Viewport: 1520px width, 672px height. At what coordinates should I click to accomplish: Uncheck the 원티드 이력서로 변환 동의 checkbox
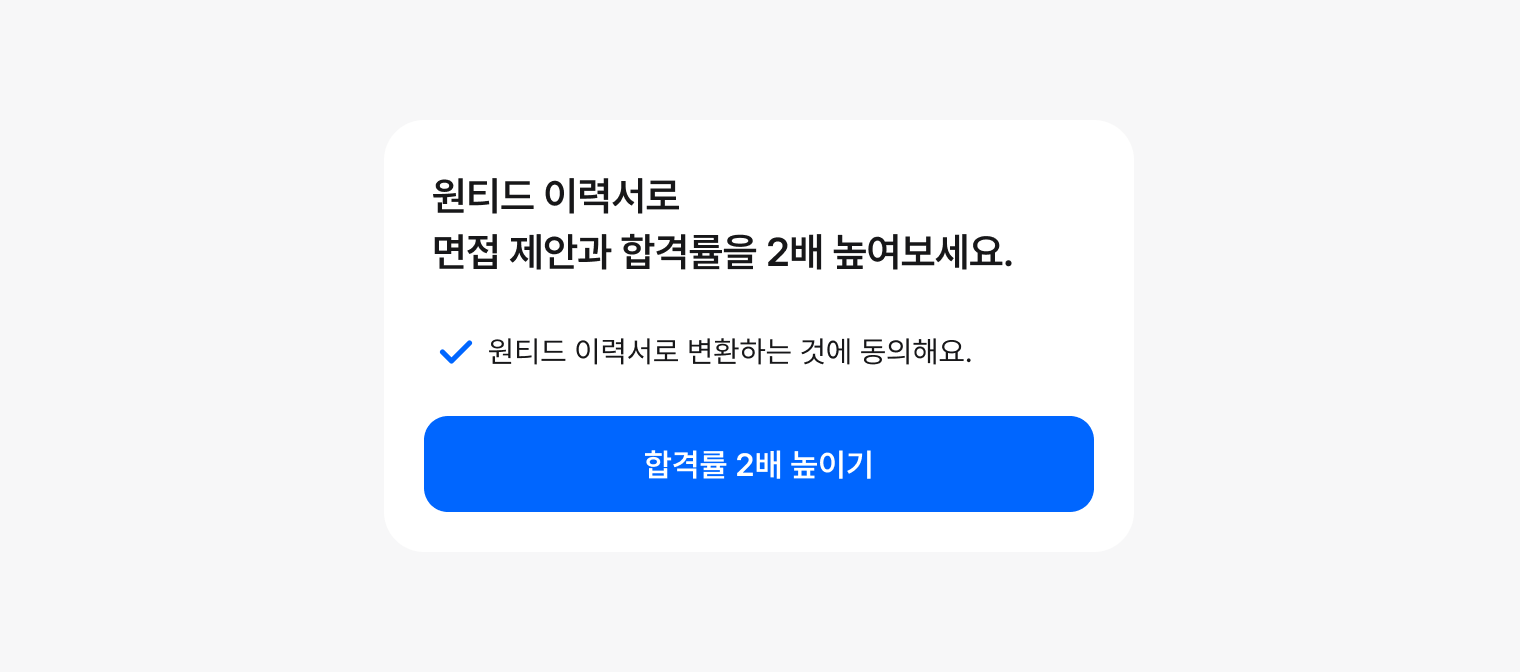tap(456, 352)
